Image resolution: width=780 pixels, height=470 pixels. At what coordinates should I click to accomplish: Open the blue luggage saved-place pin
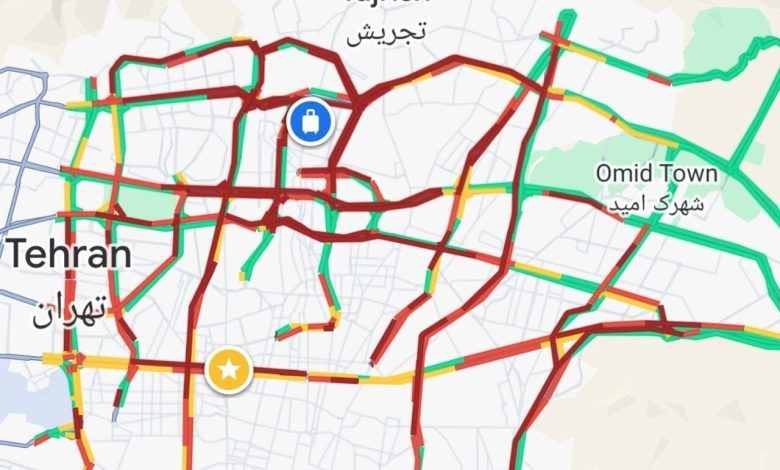[x=310, y=121]
